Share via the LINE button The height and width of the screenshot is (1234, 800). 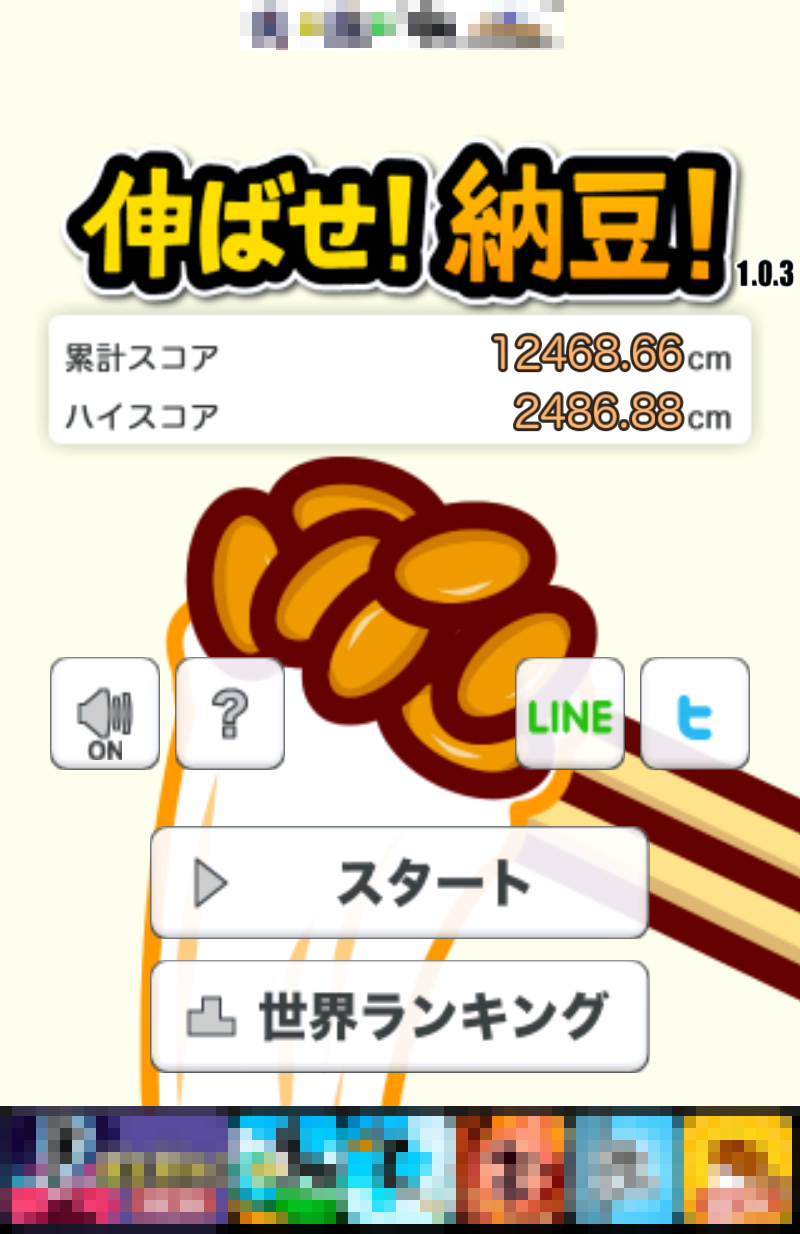570,713
